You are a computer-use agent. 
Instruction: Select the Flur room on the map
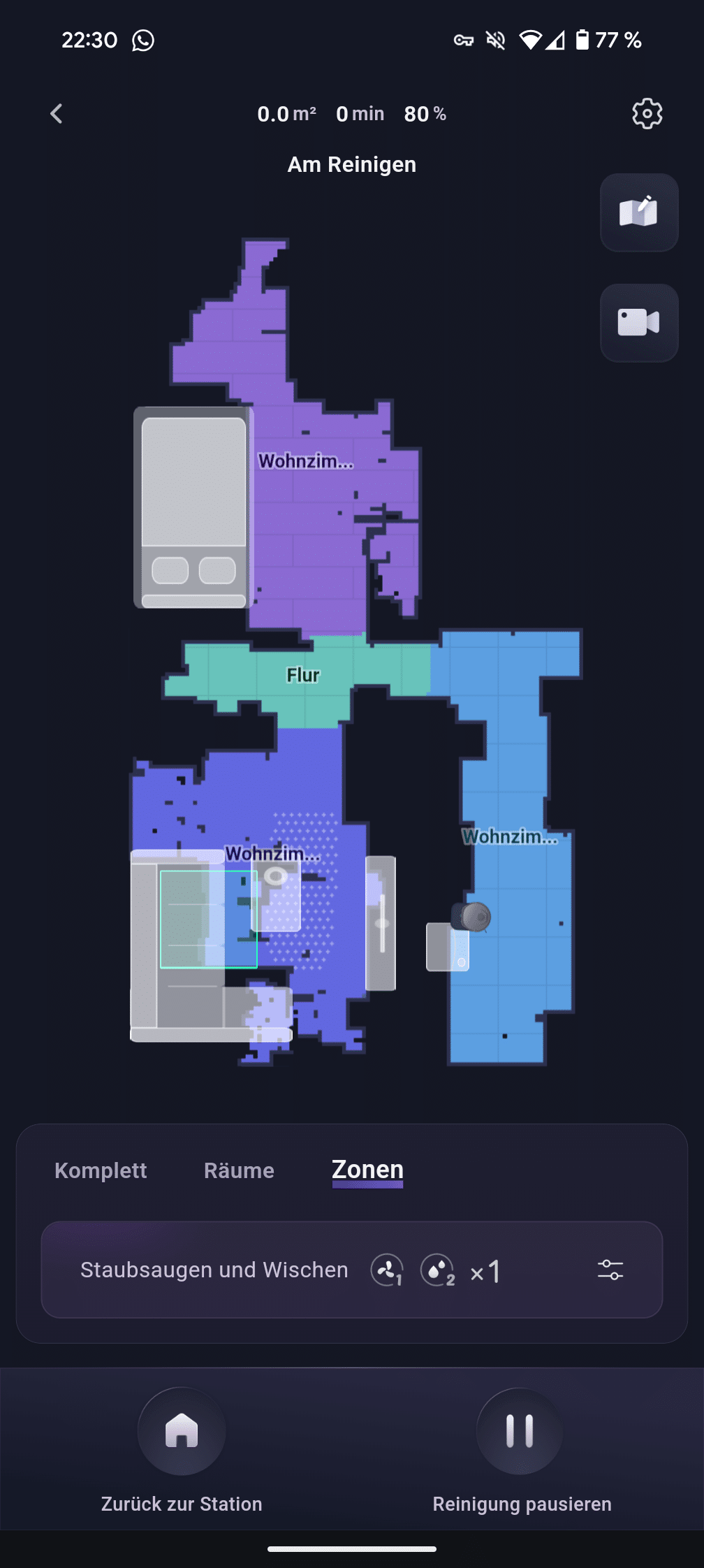point(303,675)
